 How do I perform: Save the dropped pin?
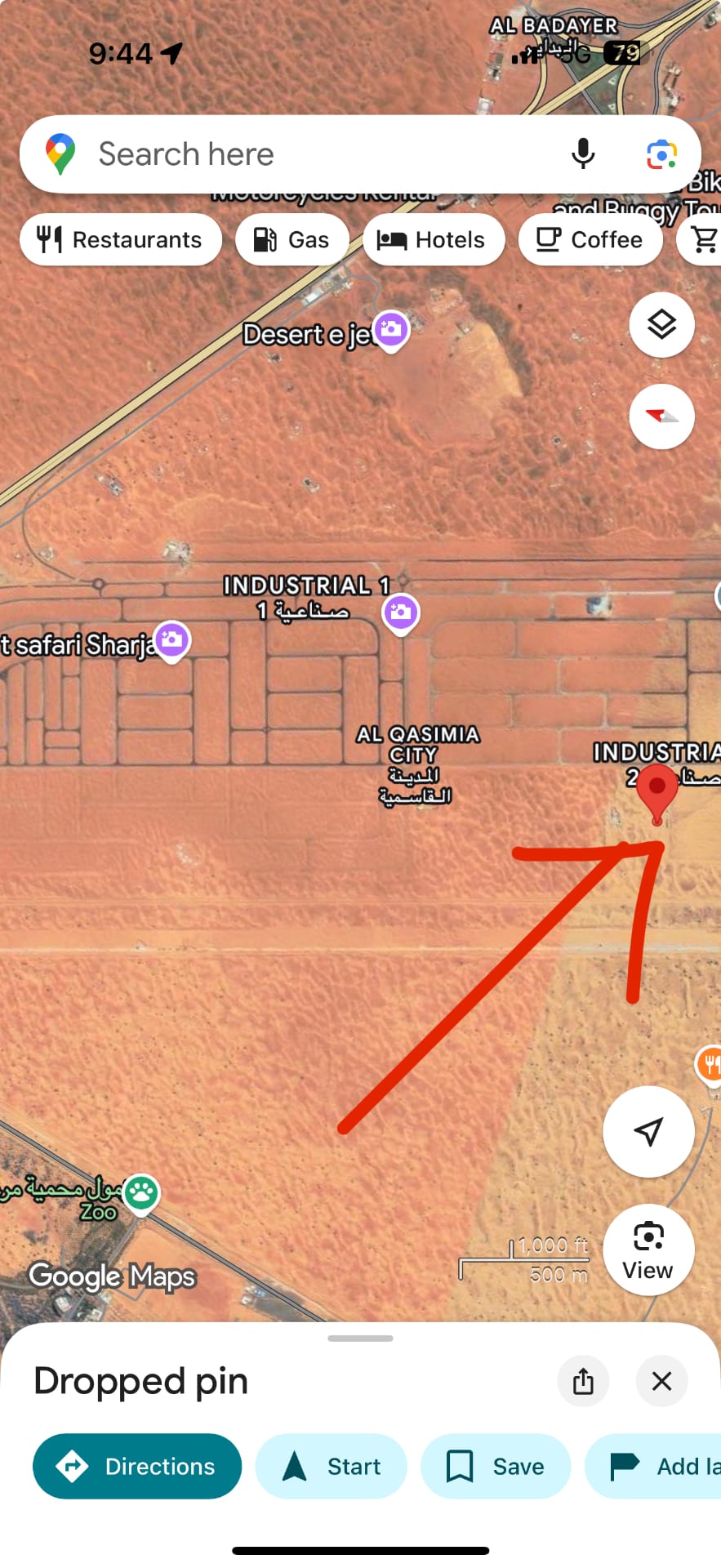pos(496,1466)
